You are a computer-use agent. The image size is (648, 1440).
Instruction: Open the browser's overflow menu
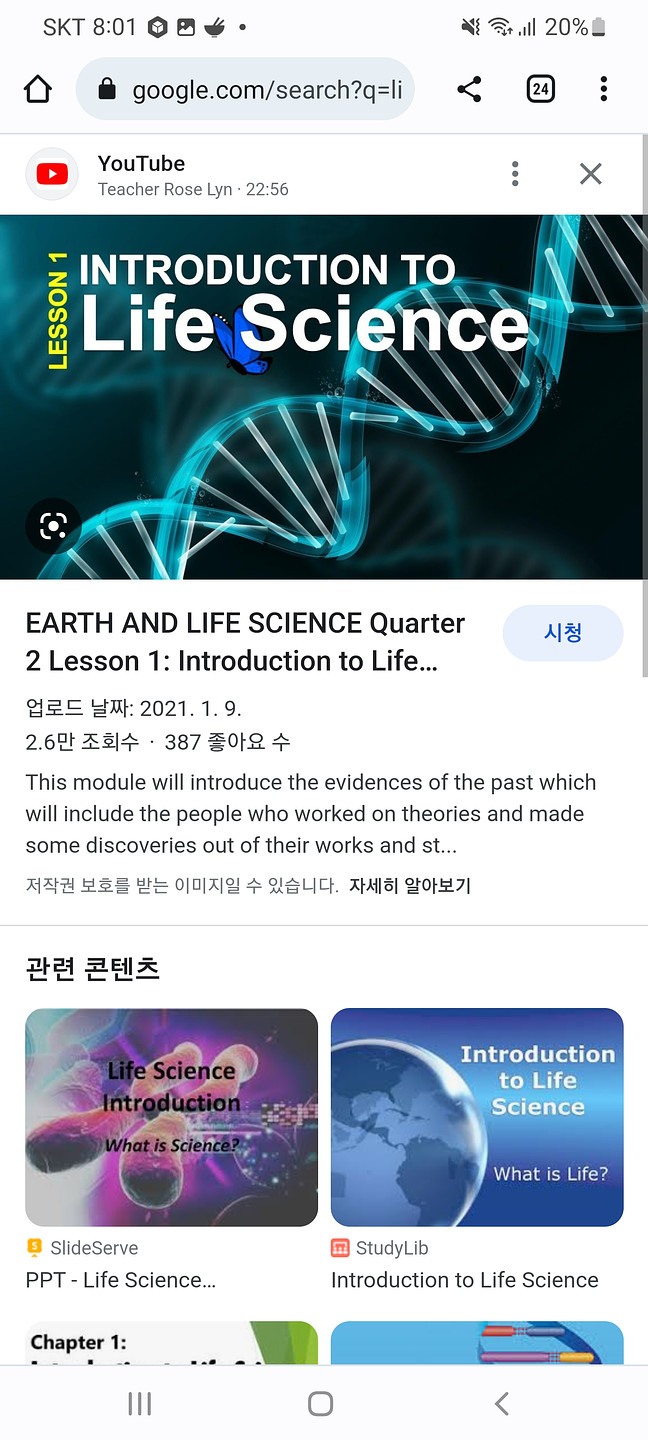pos(603,90)
